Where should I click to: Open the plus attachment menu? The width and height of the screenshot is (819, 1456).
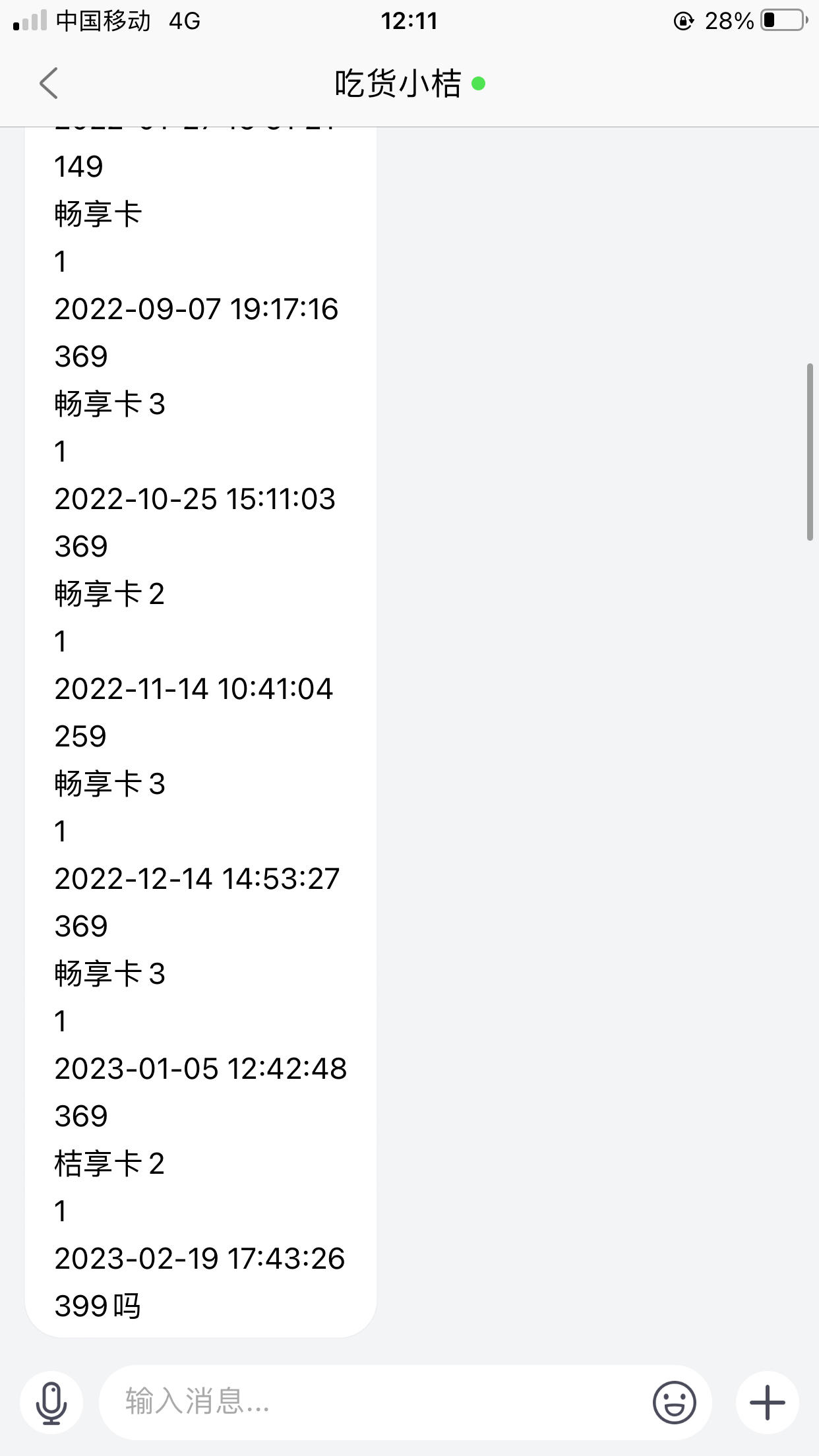[768, 1402]
